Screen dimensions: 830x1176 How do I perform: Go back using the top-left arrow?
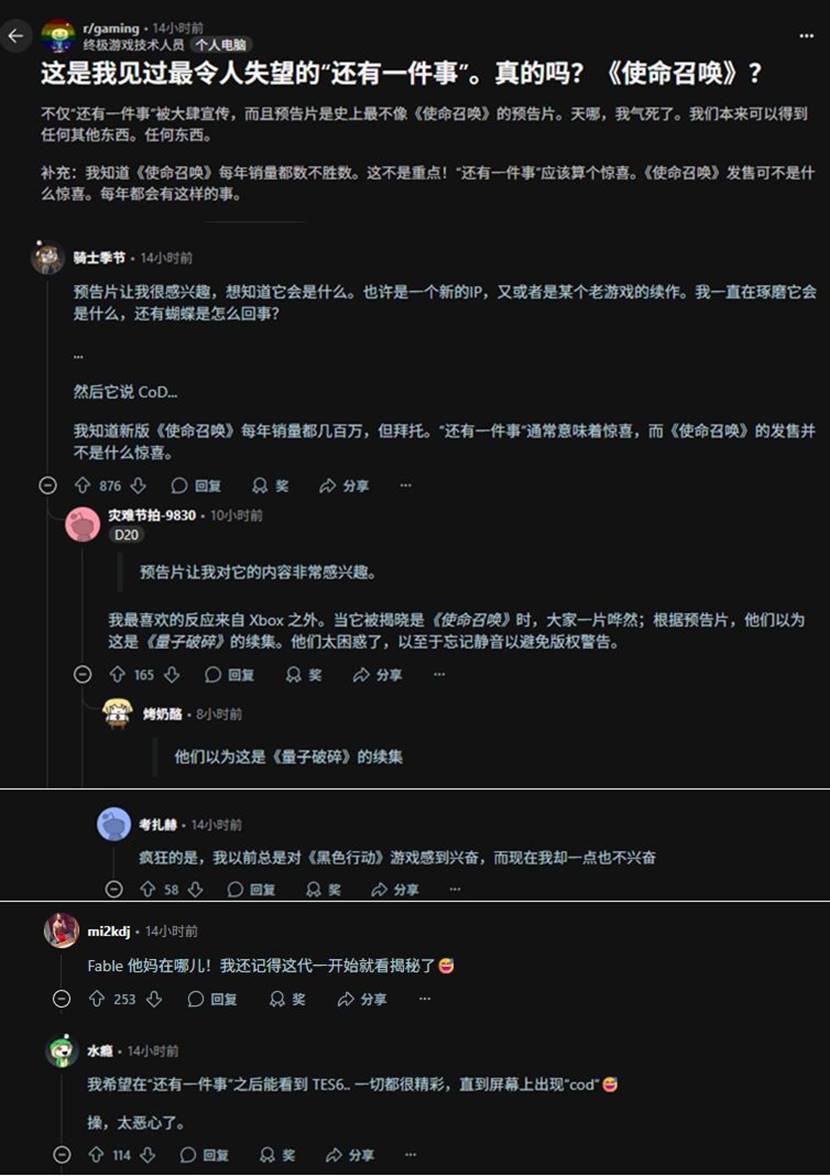(x=15, y=36)
